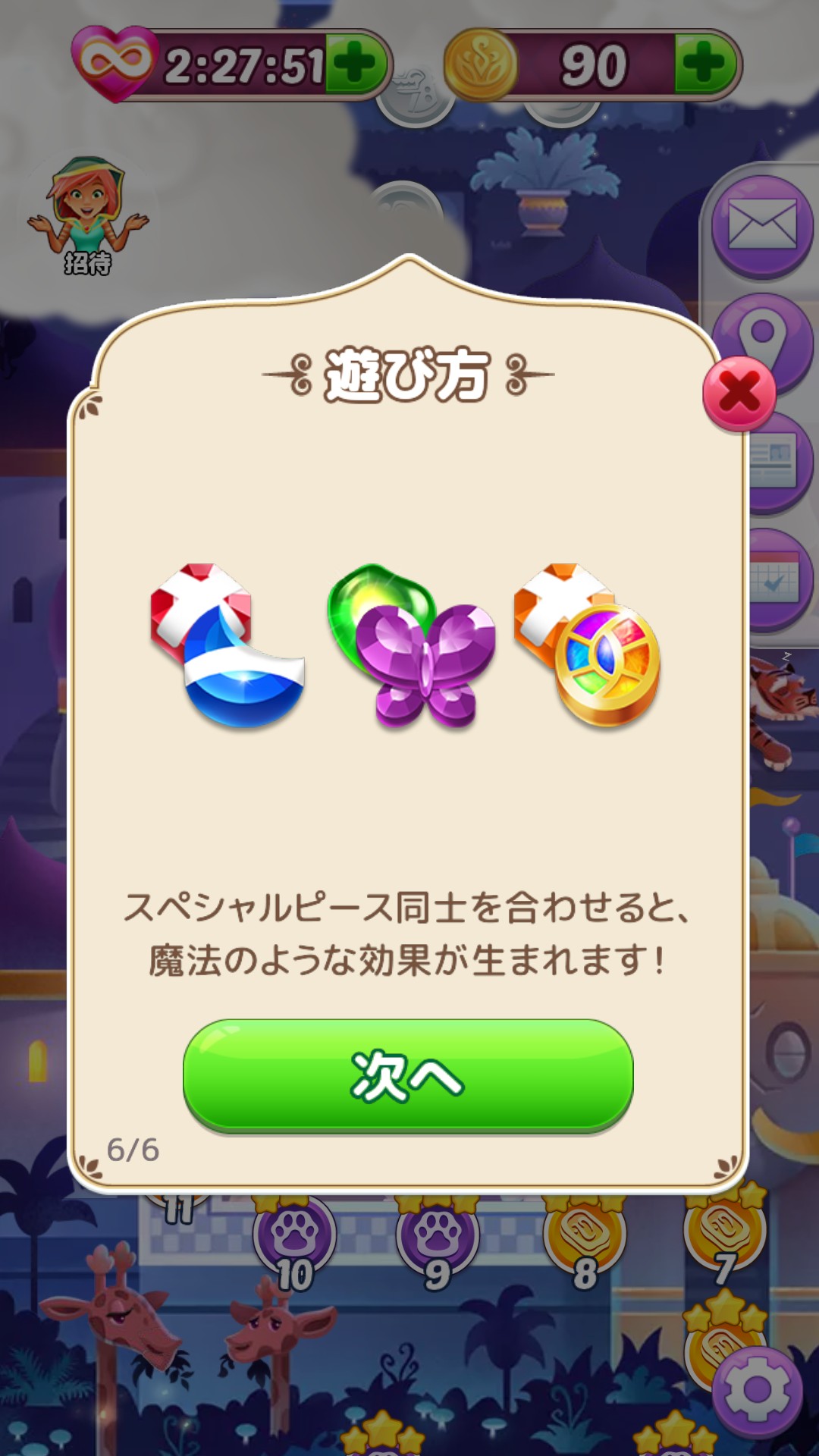Add more lives with the plus button
Viewport: 819px width, 1456px height.
[x=355, y=65]
